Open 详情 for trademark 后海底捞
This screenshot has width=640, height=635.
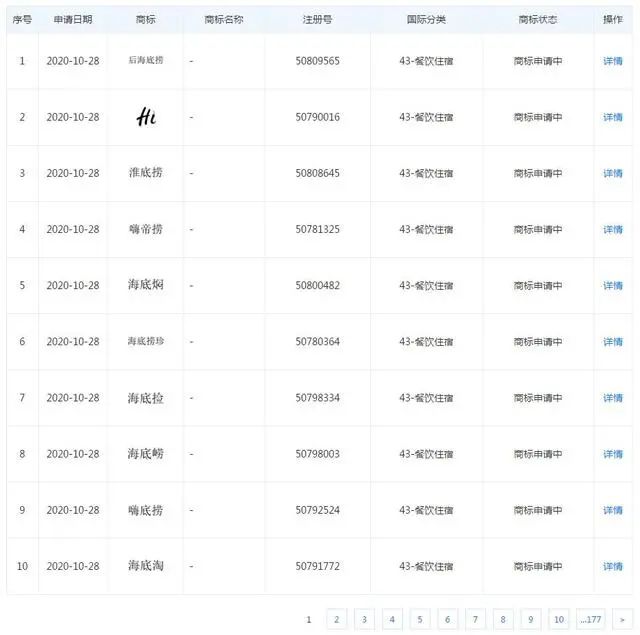612,61
